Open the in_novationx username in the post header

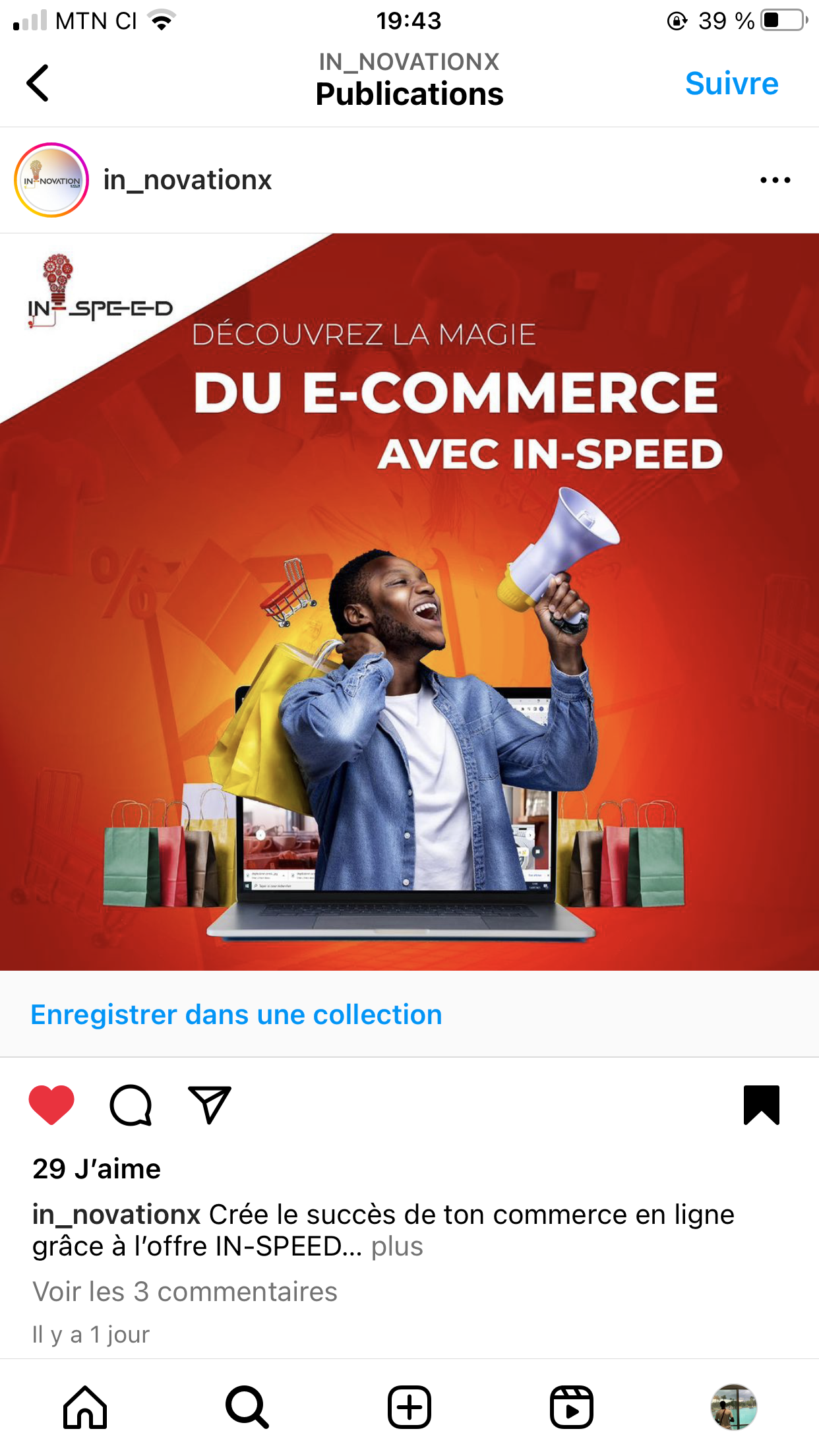[187, 180]
